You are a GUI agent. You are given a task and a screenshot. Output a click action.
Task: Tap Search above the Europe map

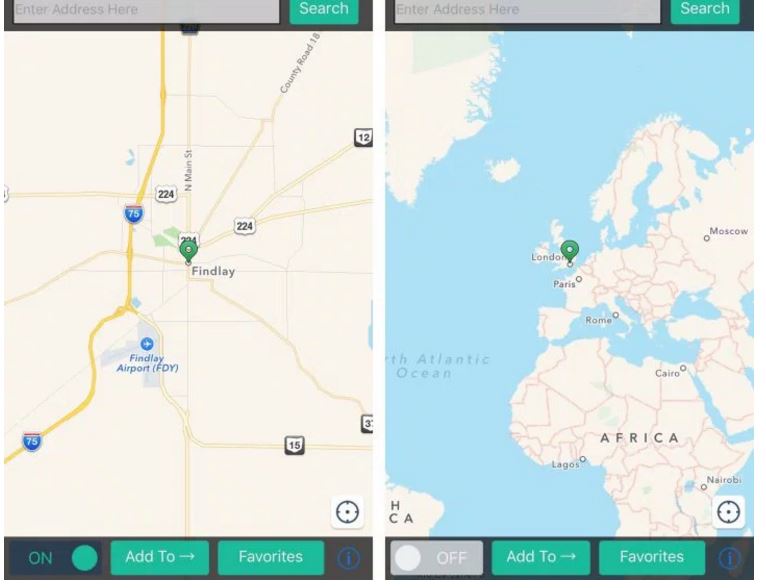(x=705, y=9)
